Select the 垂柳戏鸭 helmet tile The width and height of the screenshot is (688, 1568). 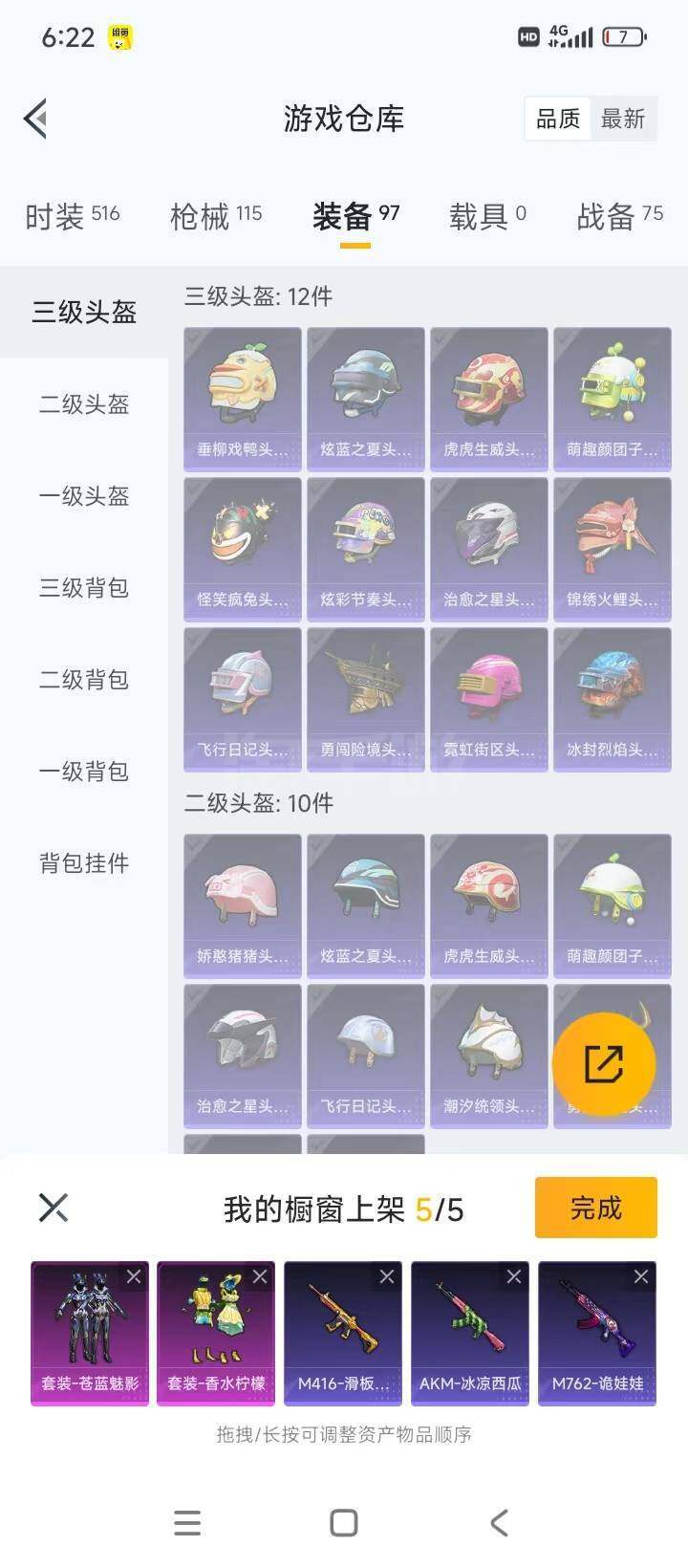click(x=243, y=400)
